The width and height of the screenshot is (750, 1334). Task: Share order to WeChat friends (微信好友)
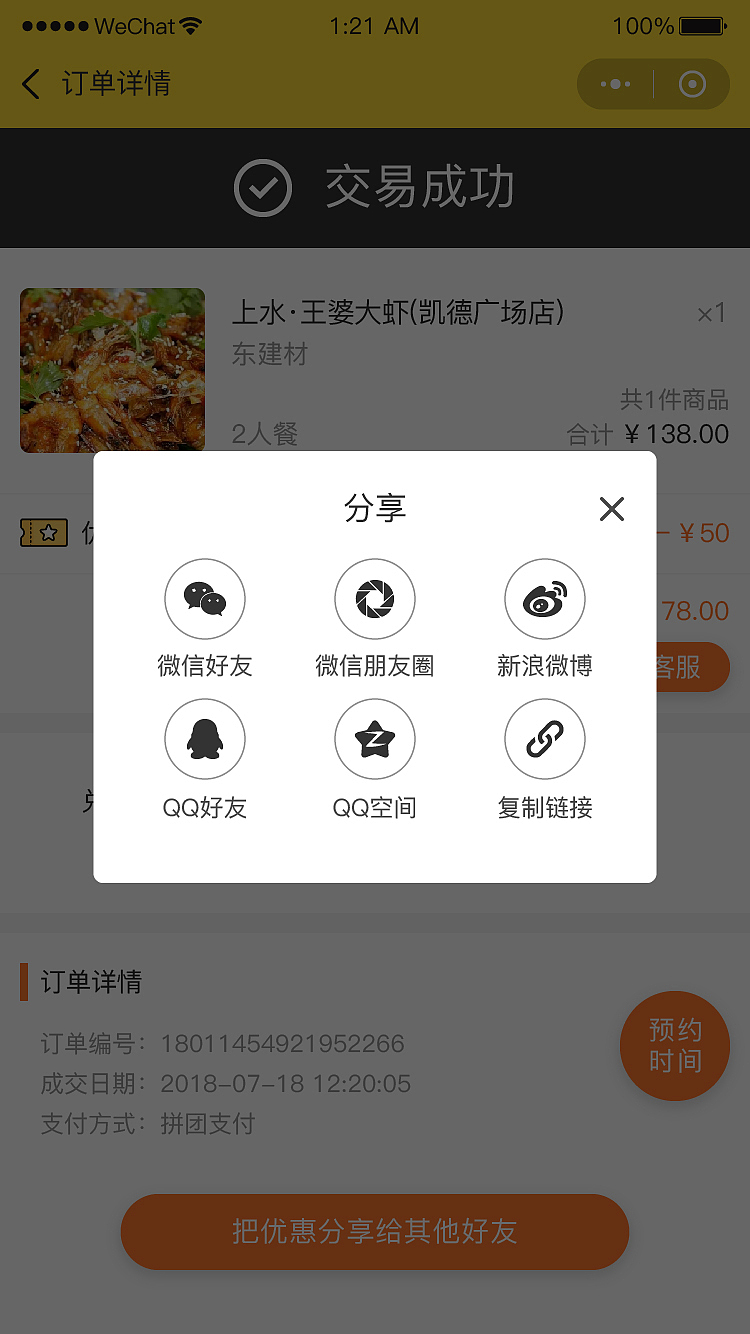[x=205, y=599]
